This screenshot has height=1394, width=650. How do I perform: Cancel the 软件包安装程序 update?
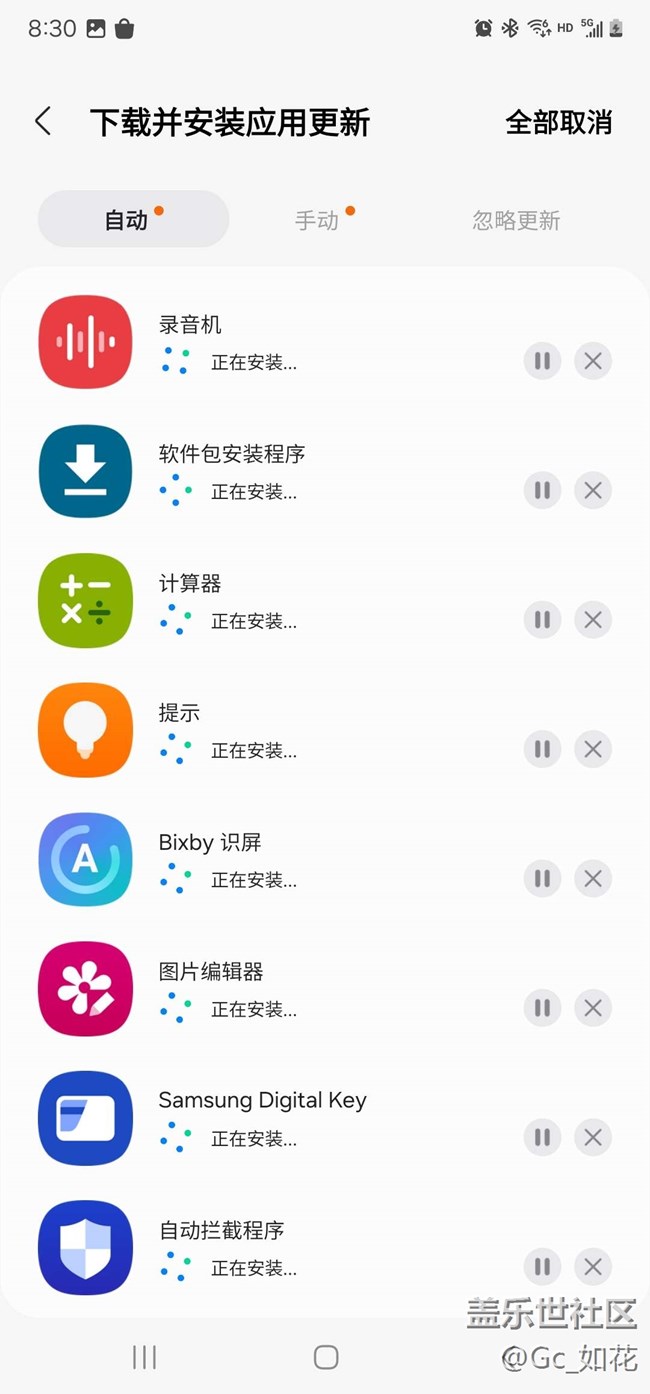tap(593, 490)
